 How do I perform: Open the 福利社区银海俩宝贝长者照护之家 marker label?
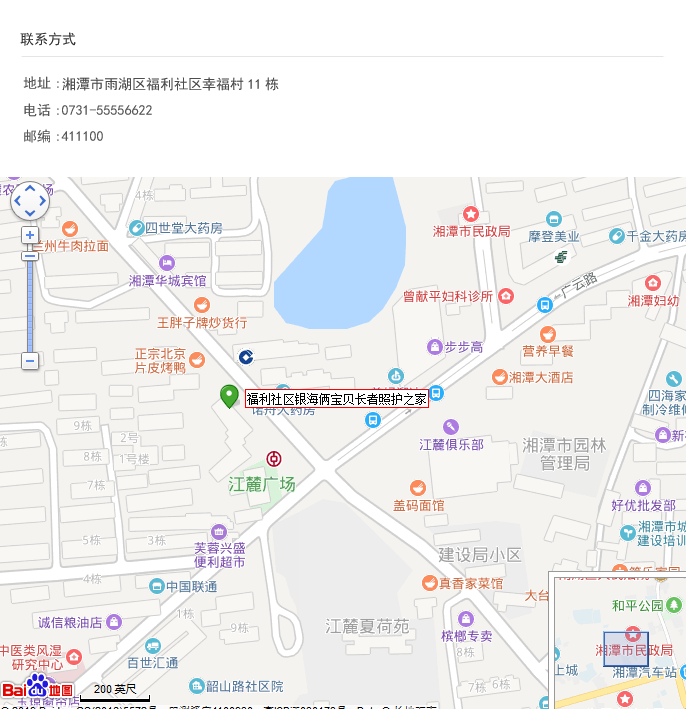click(337, 399)
